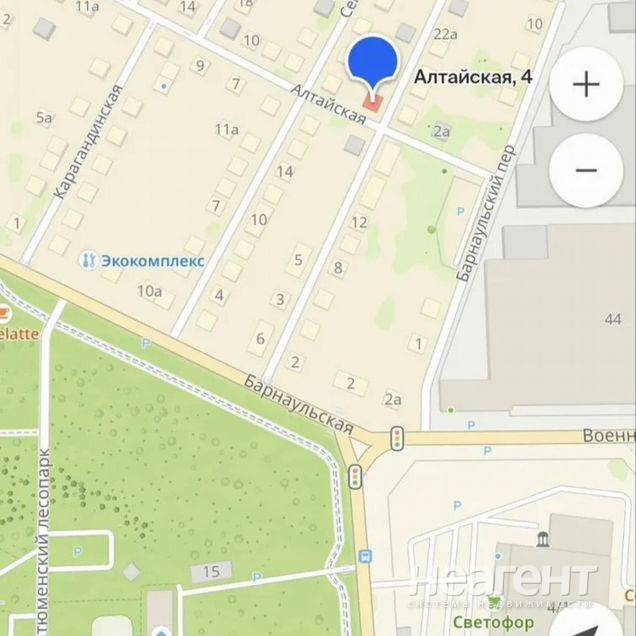The width and height of the screenshot is (636, 636).
Task: Zoom out of the map
Action: coord(586,170)
